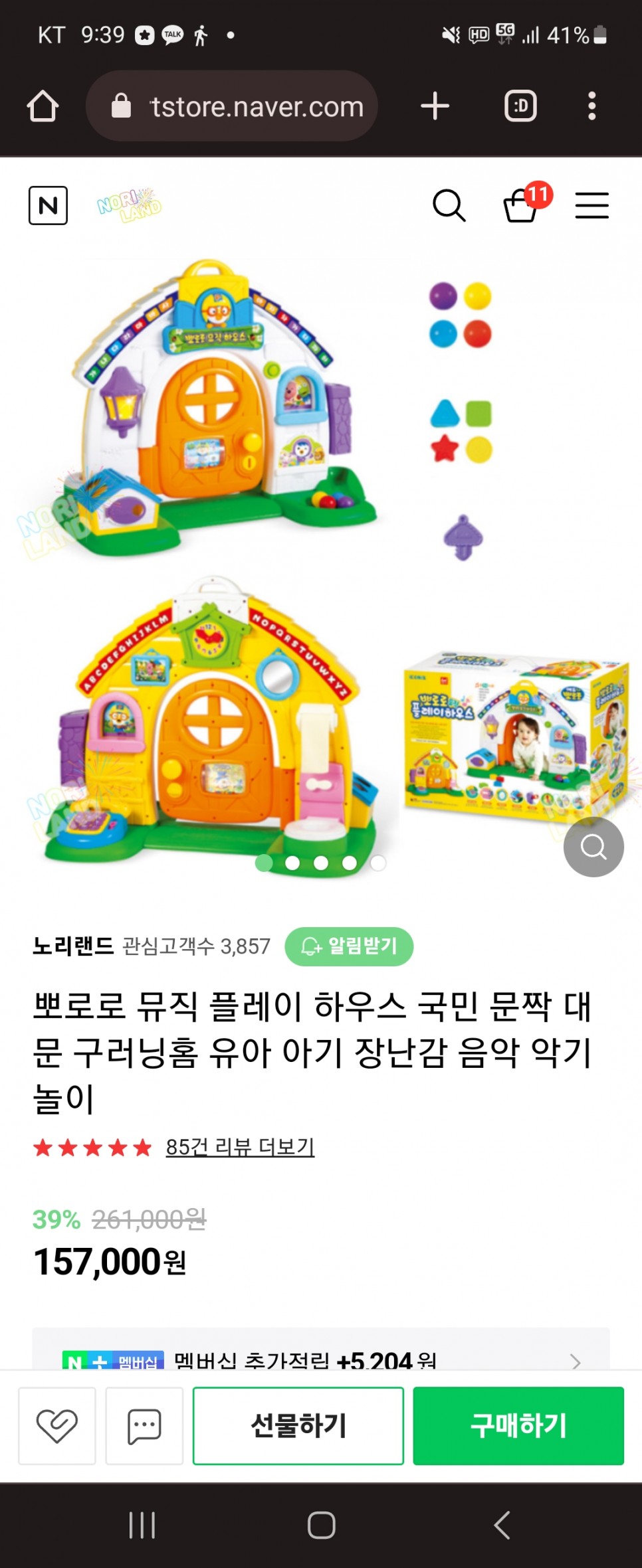Select the second image page dot
Viewport: 642px width, 1568px height.
[x=292, y=863]
